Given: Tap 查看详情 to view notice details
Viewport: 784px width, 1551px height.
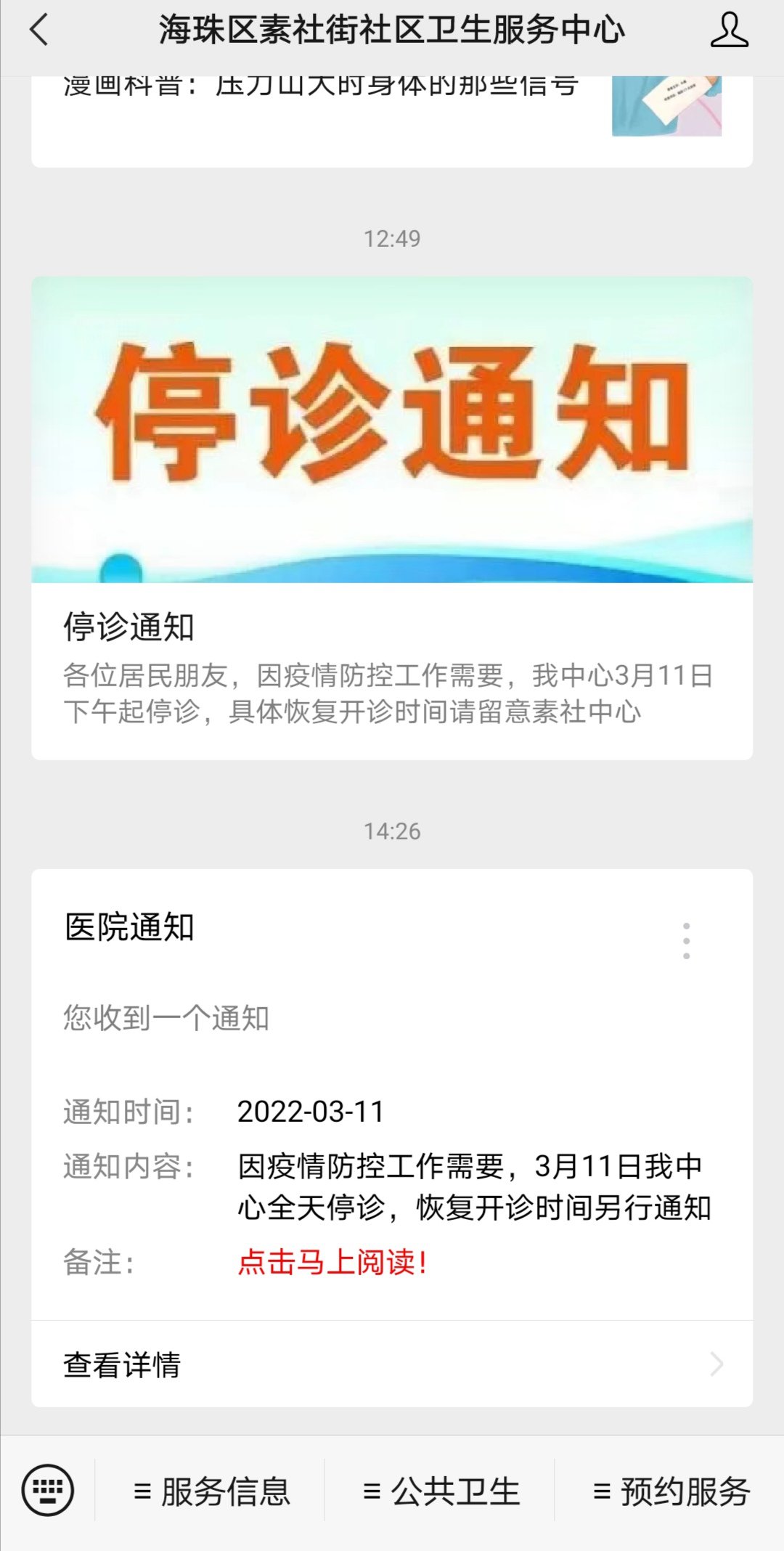Looking at the screenshot, I should click(392, 1364).
